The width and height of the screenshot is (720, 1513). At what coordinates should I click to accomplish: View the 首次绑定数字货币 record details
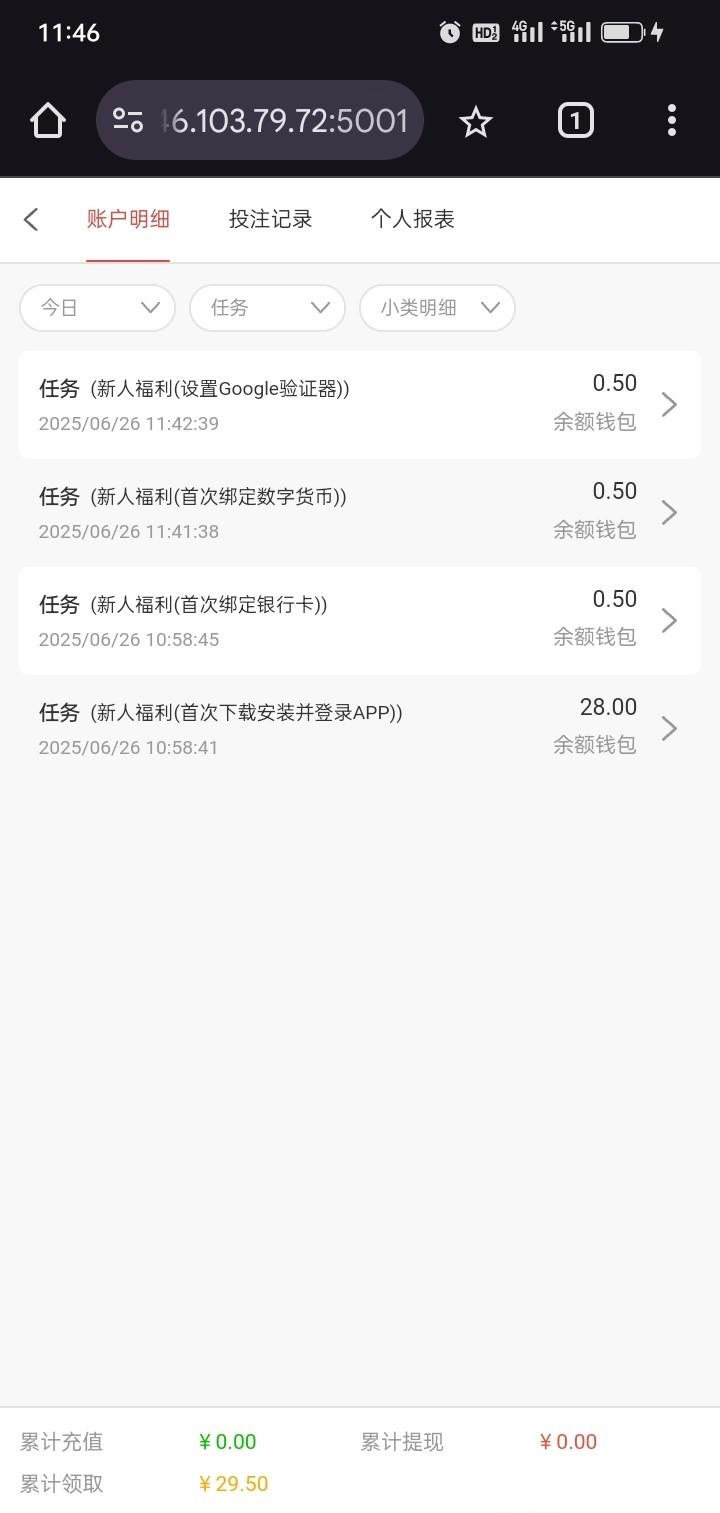(x=360, y=512)
